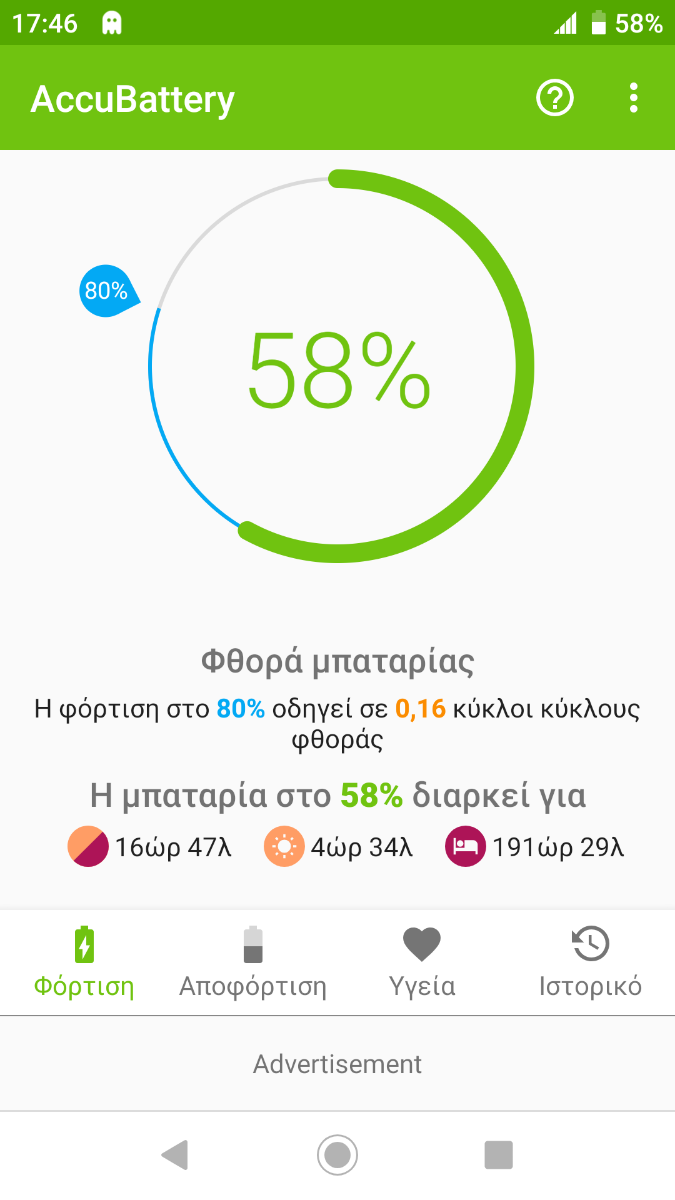The width and height of the screenshot is (675, 1200).
Task: Tap the system back button
Action: tap(175, 1155)
